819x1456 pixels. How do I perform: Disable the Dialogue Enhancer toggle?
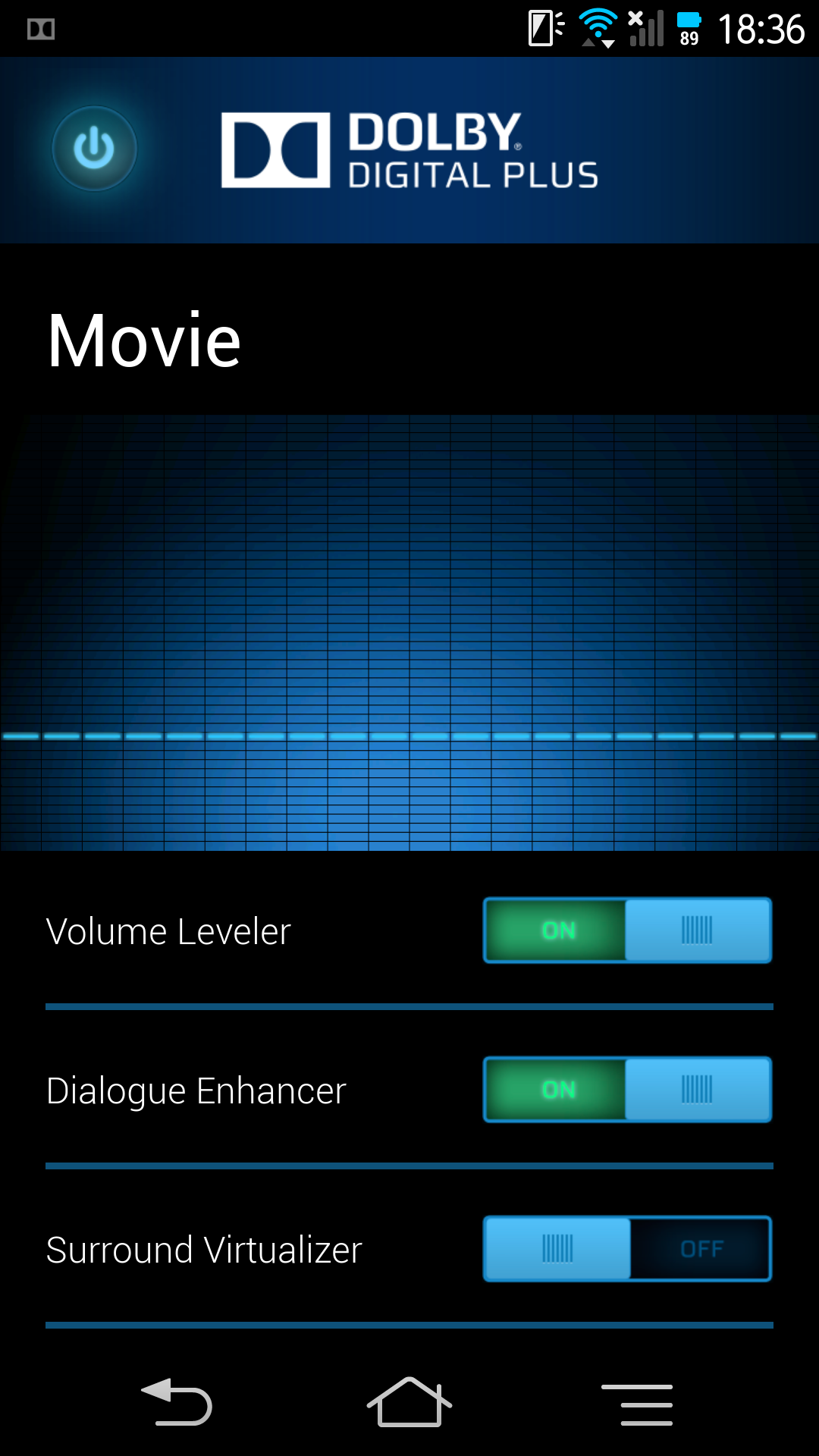coord(627,1090)
